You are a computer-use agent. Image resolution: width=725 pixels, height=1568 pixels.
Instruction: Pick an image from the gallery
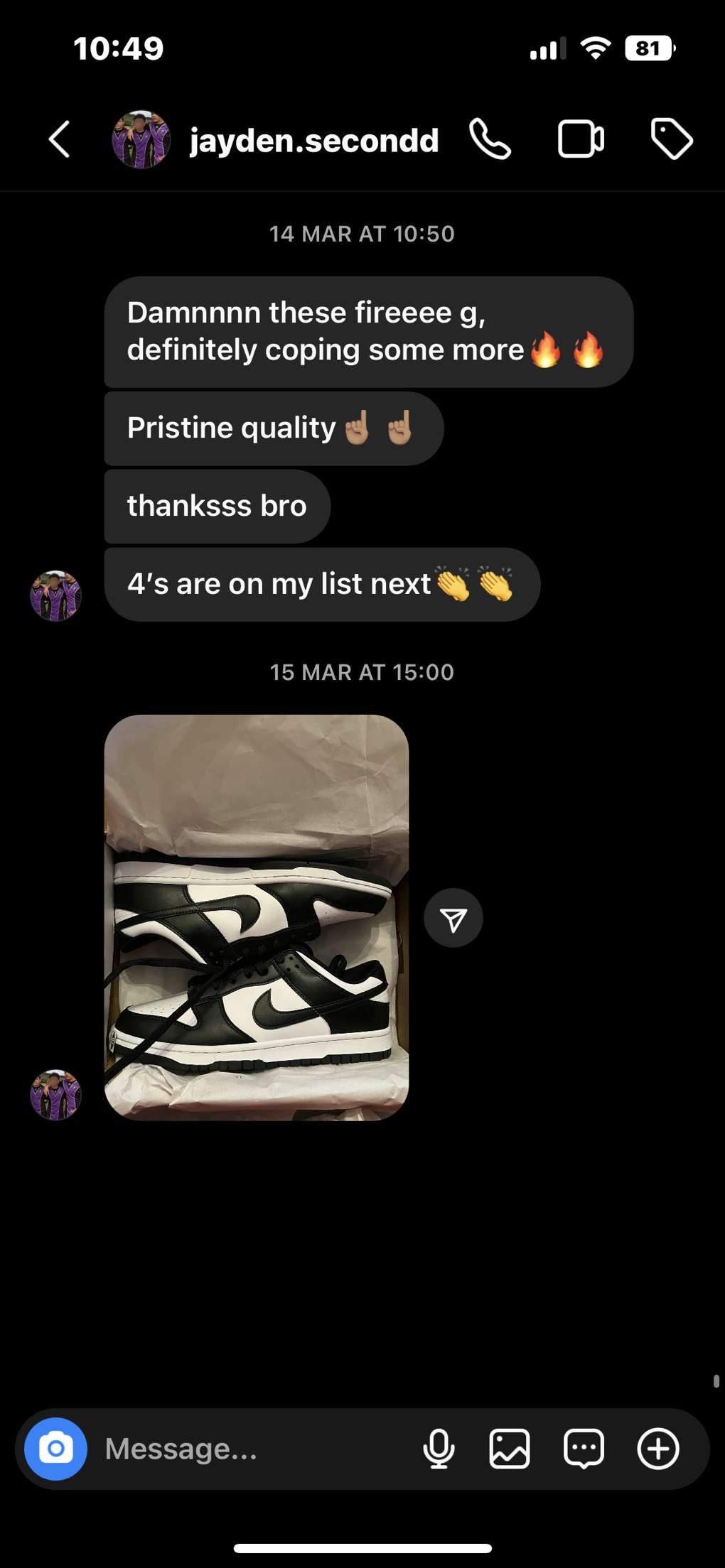[x=510, y=1449]
